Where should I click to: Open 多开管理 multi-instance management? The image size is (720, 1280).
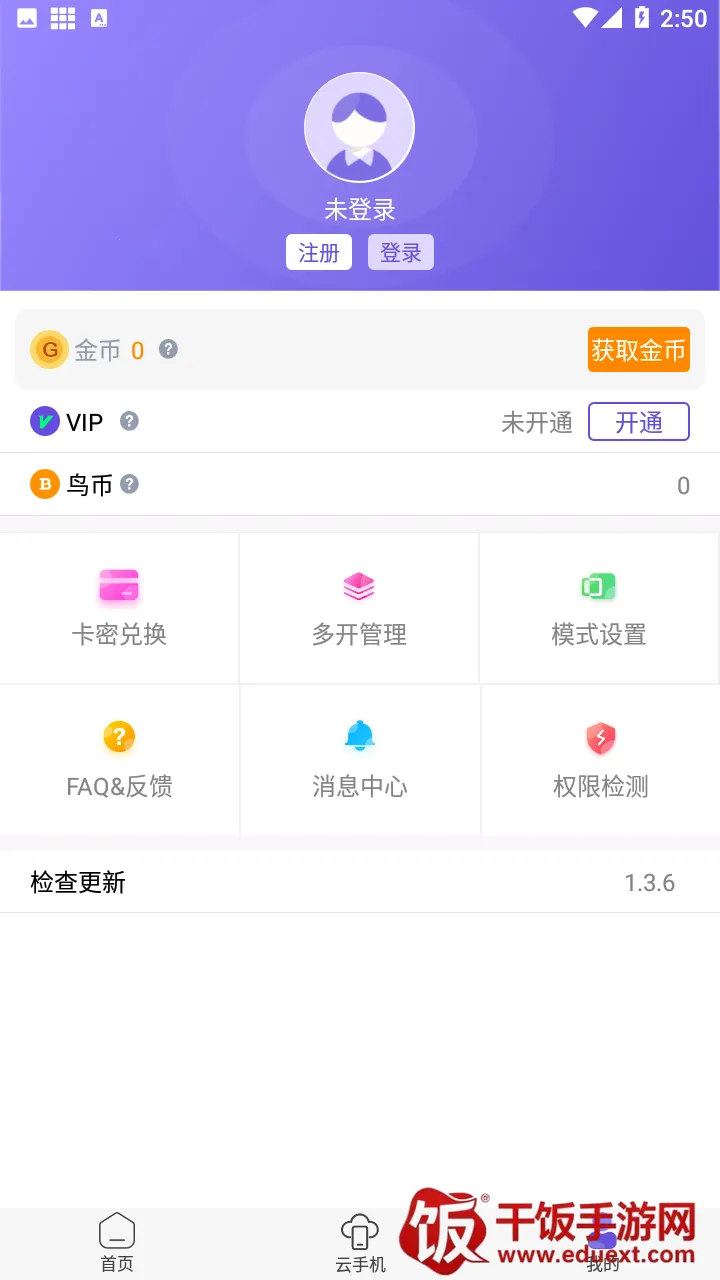pyautogui.click(x=359, y=608)
